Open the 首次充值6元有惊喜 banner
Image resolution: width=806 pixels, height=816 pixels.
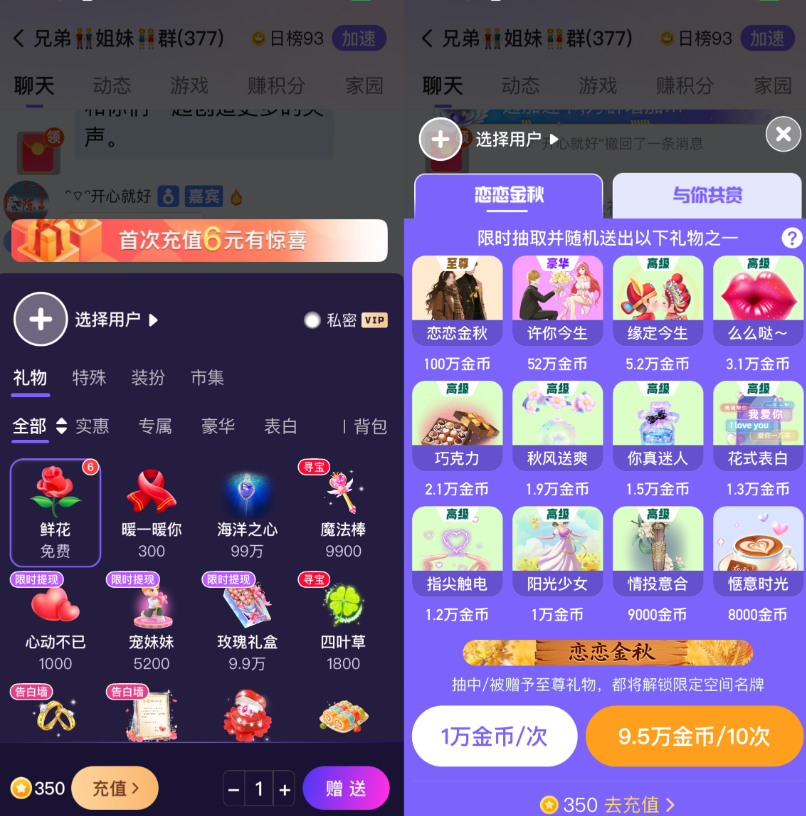click(199, 241)
